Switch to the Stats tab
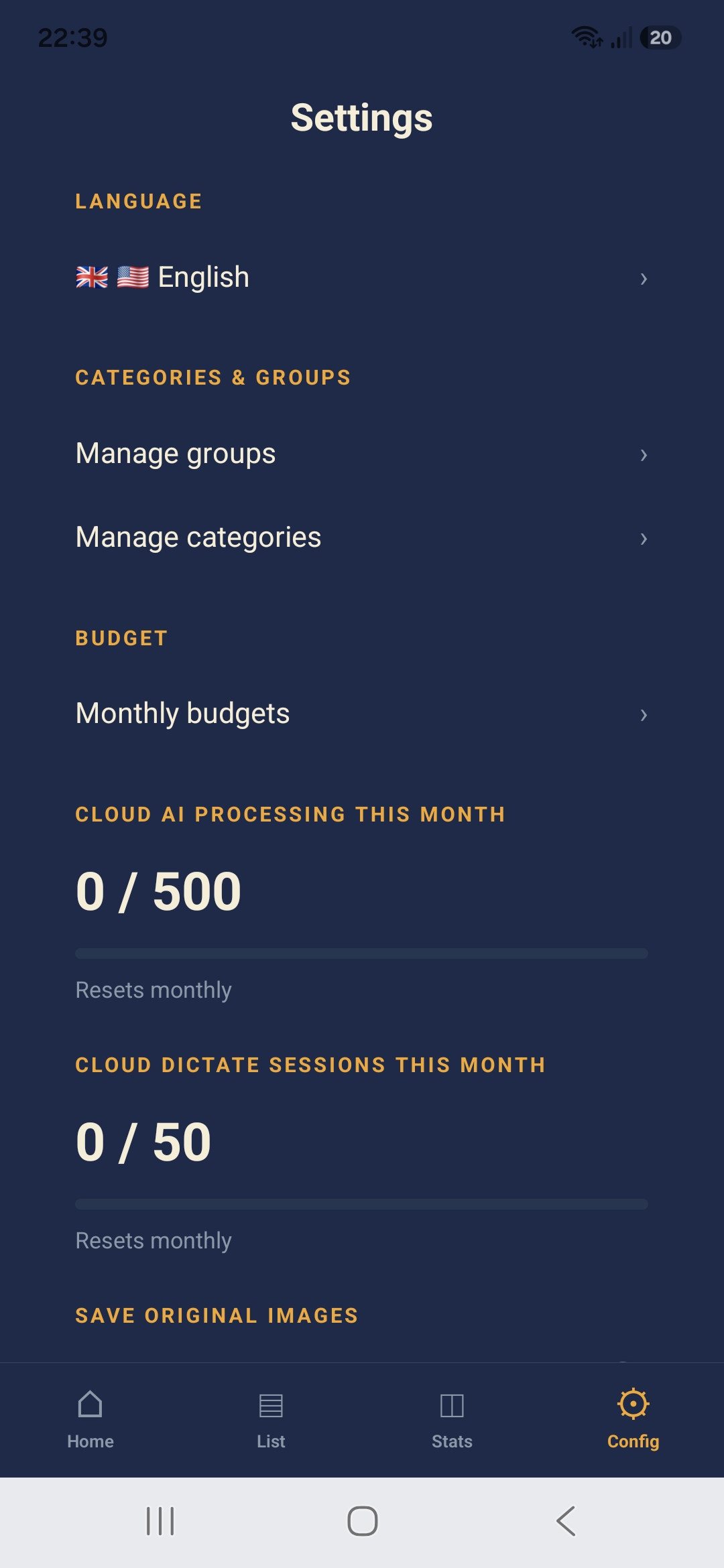The width and height of the screenshot is (724, 1568). pyautogui.click(x=452, y=1420)
